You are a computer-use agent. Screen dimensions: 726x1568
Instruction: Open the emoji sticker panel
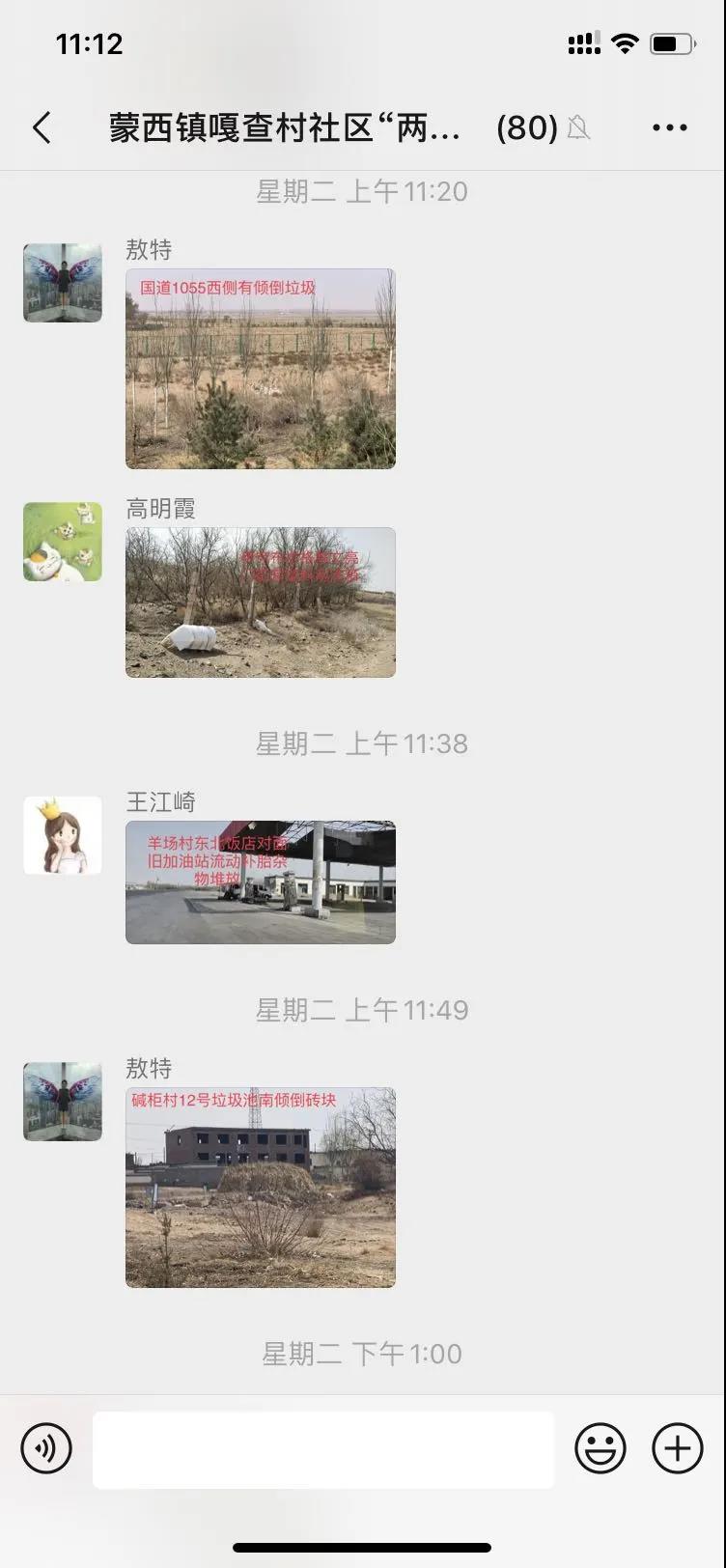click(x=600, y=1448)
